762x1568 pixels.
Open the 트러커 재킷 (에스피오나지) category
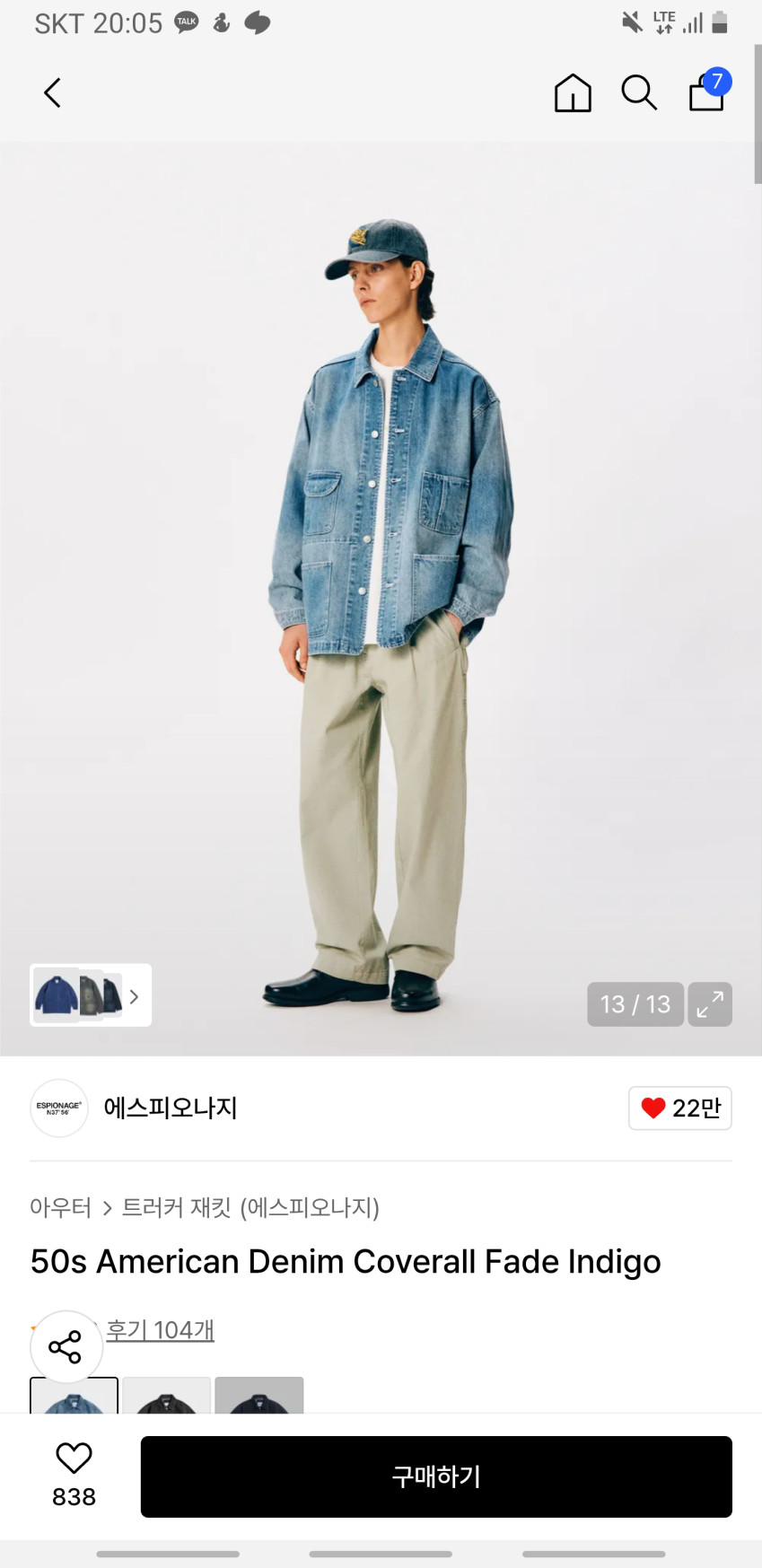[x=250, y=1207]
